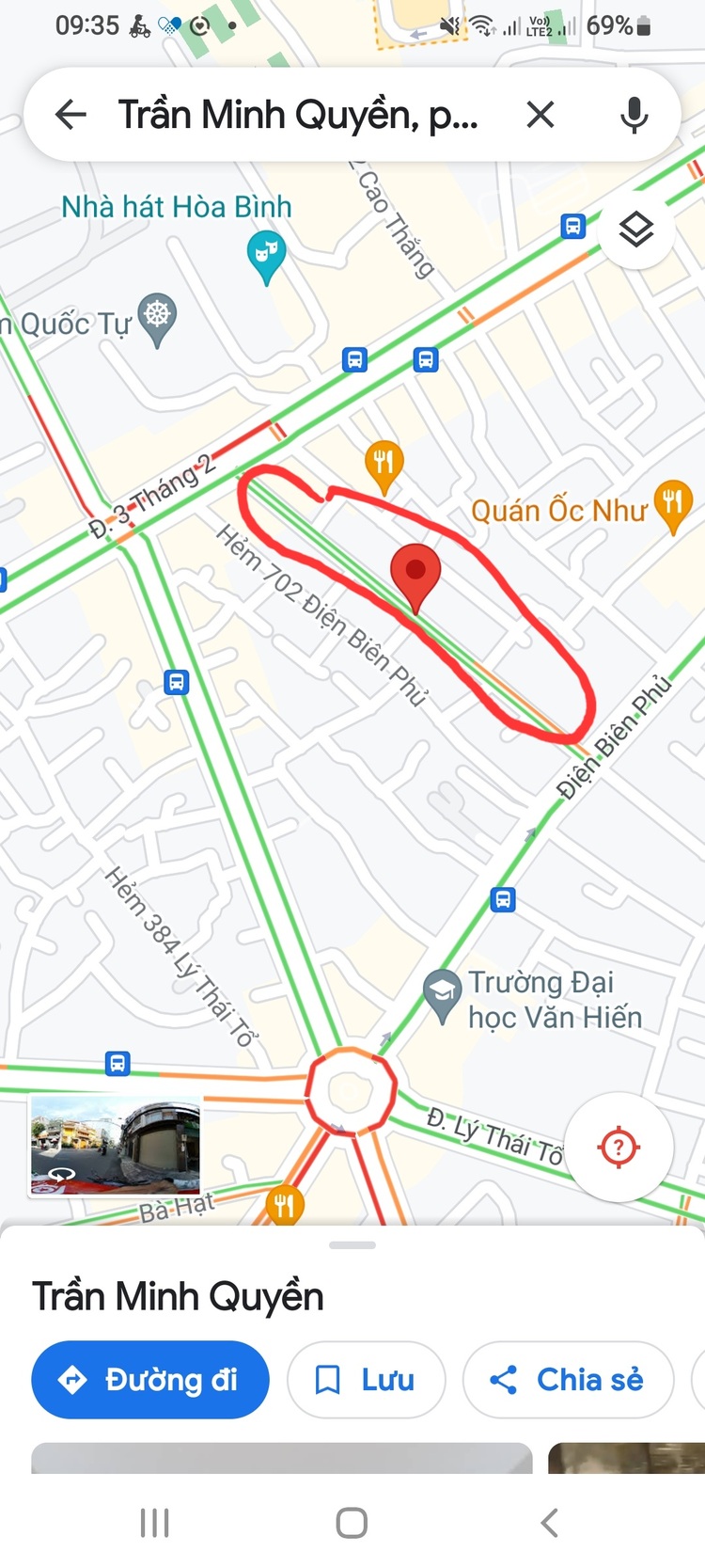
Task: Go to the system home screen
Action: coord(352,1522)
